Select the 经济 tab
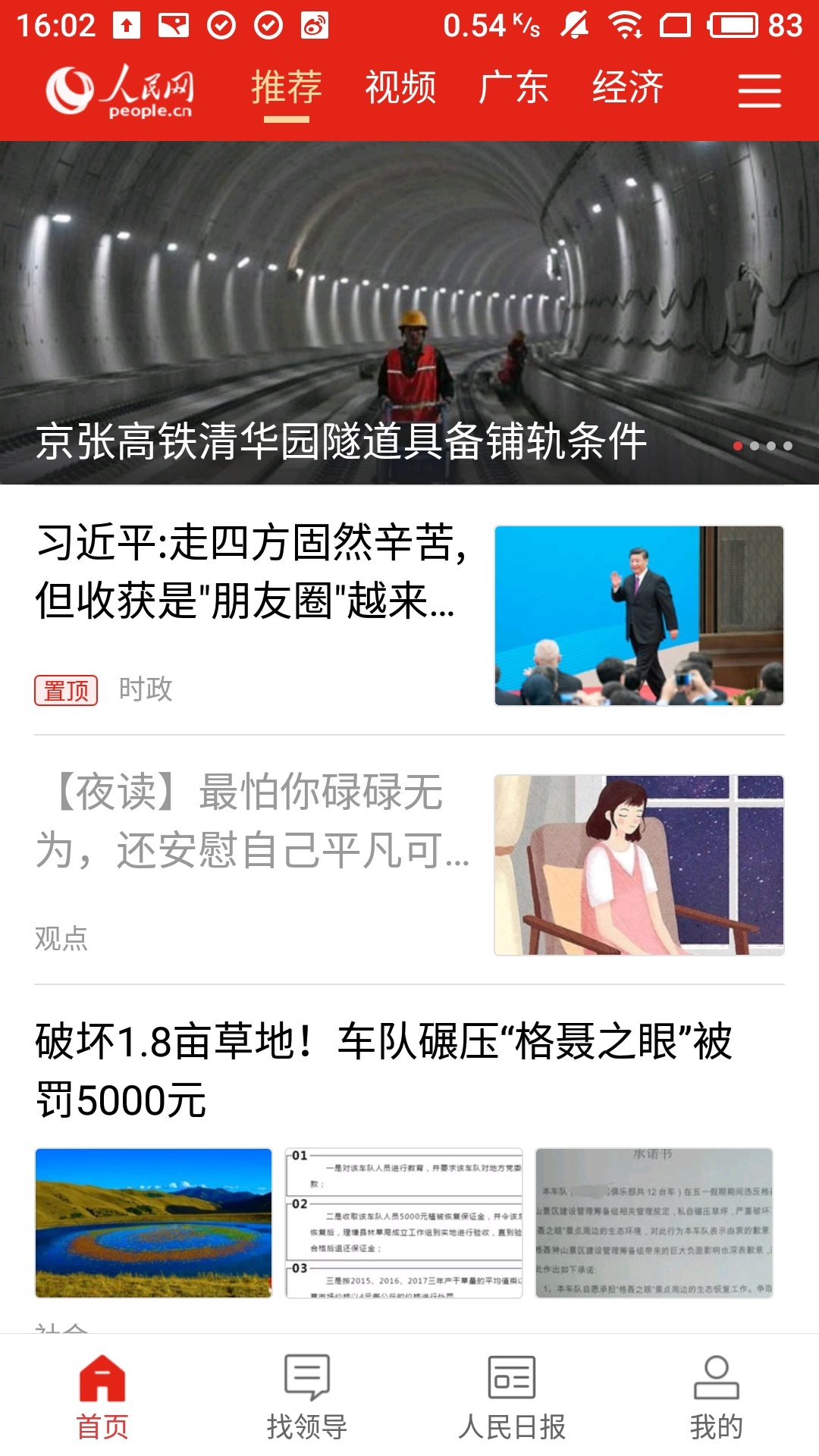 pos(628,87)
